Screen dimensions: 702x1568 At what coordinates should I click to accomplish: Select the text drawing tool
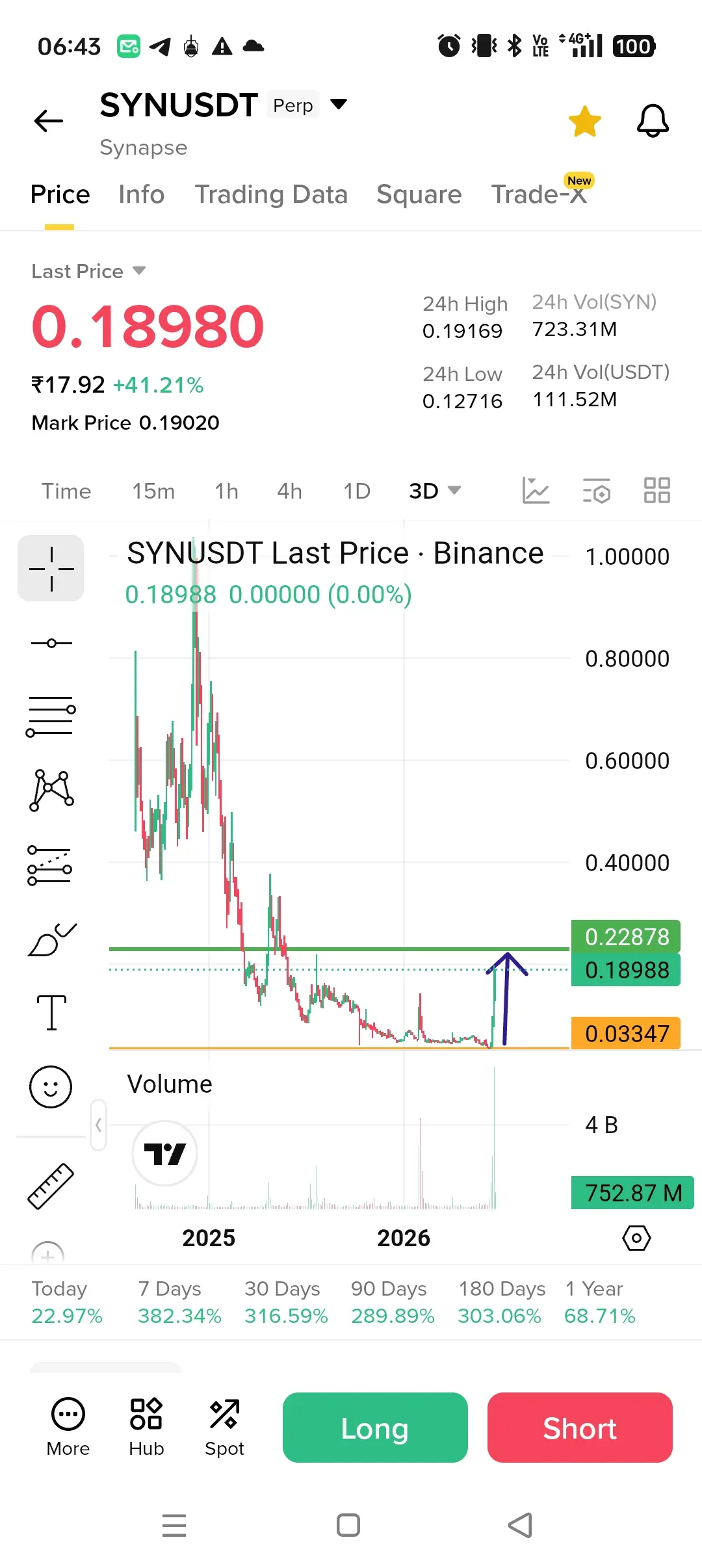coord(51,1012)
